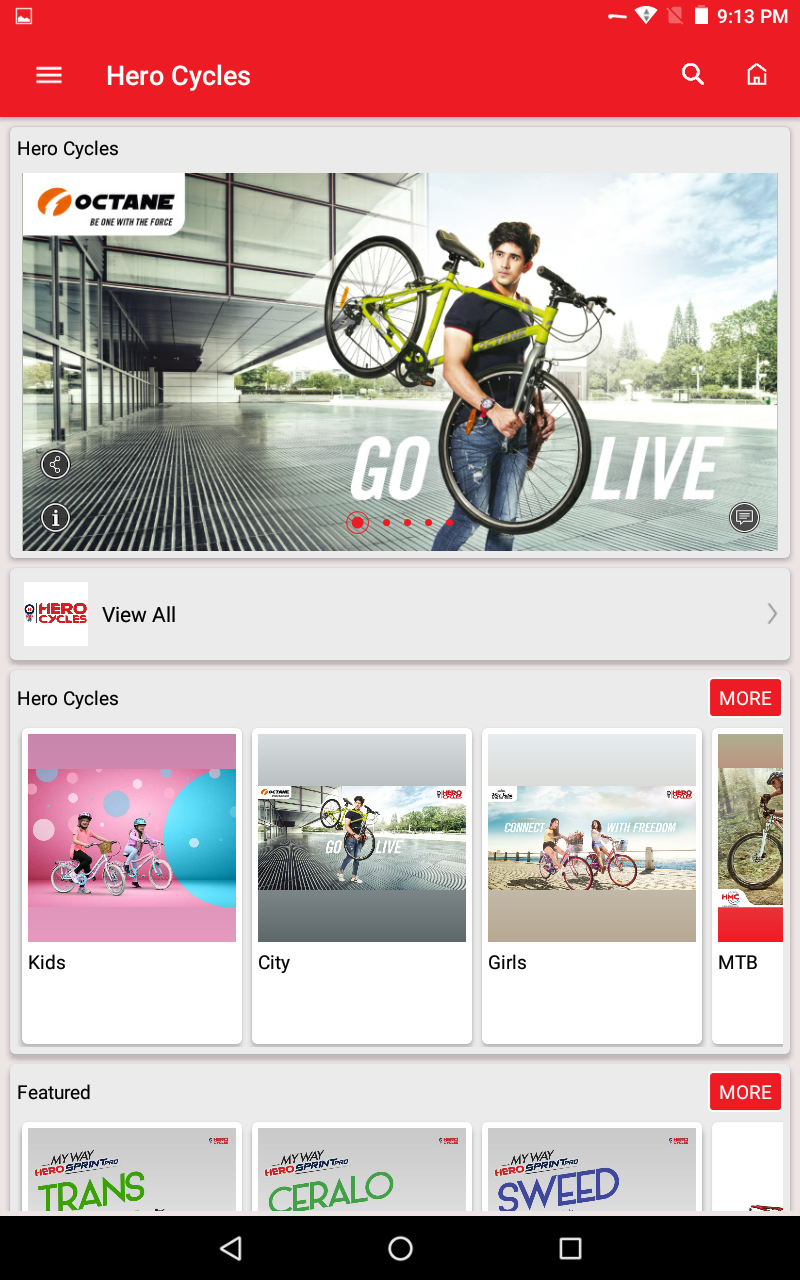Tap MORE in Hero Cycles section
Viewport: 800px width, 1280px height.
point(745,698)
